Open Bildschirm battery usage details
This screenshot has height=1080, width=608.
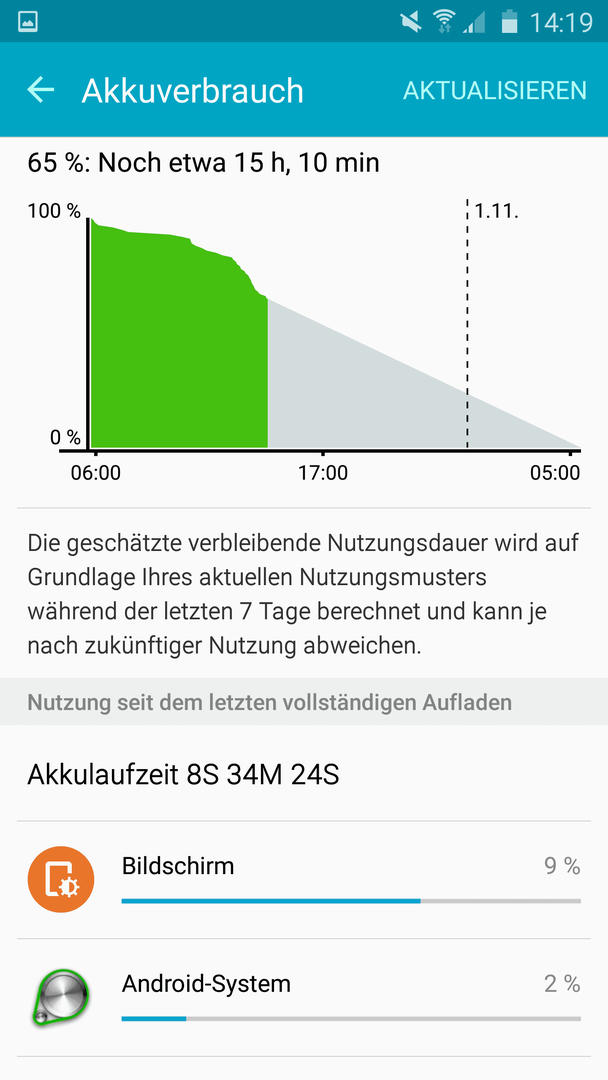304,880
